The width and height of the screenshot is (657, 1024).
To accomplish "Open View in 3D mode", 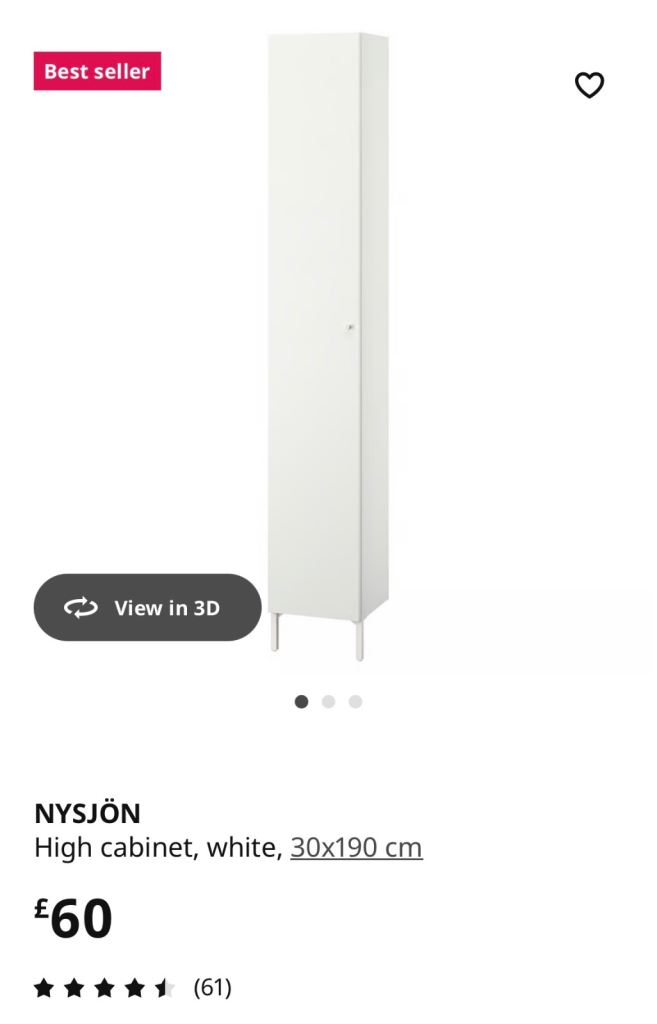I will coord(147,607).
